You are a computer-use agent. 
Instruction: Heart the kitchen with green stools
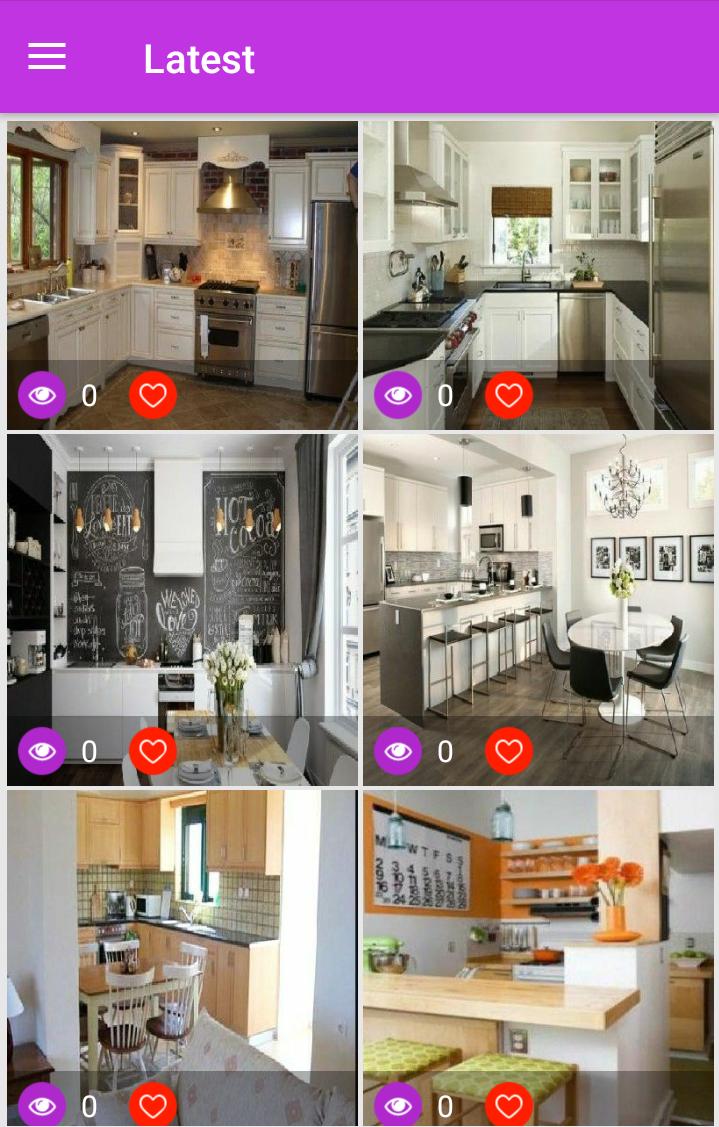tap(509, 1105)
